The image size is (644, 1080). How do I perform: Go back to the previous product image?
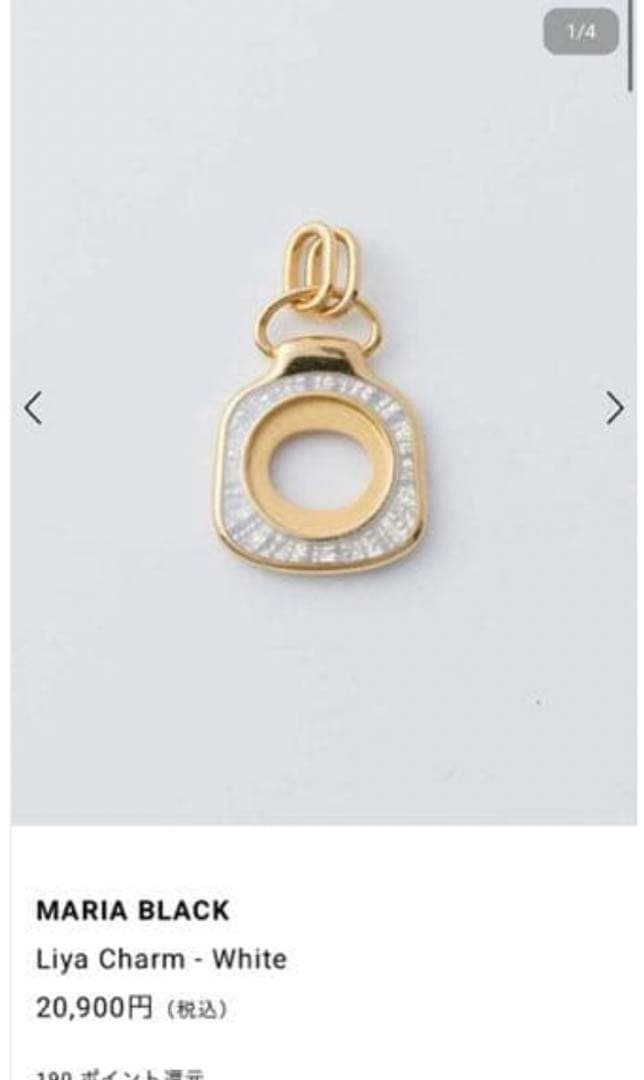click(33, 408)
